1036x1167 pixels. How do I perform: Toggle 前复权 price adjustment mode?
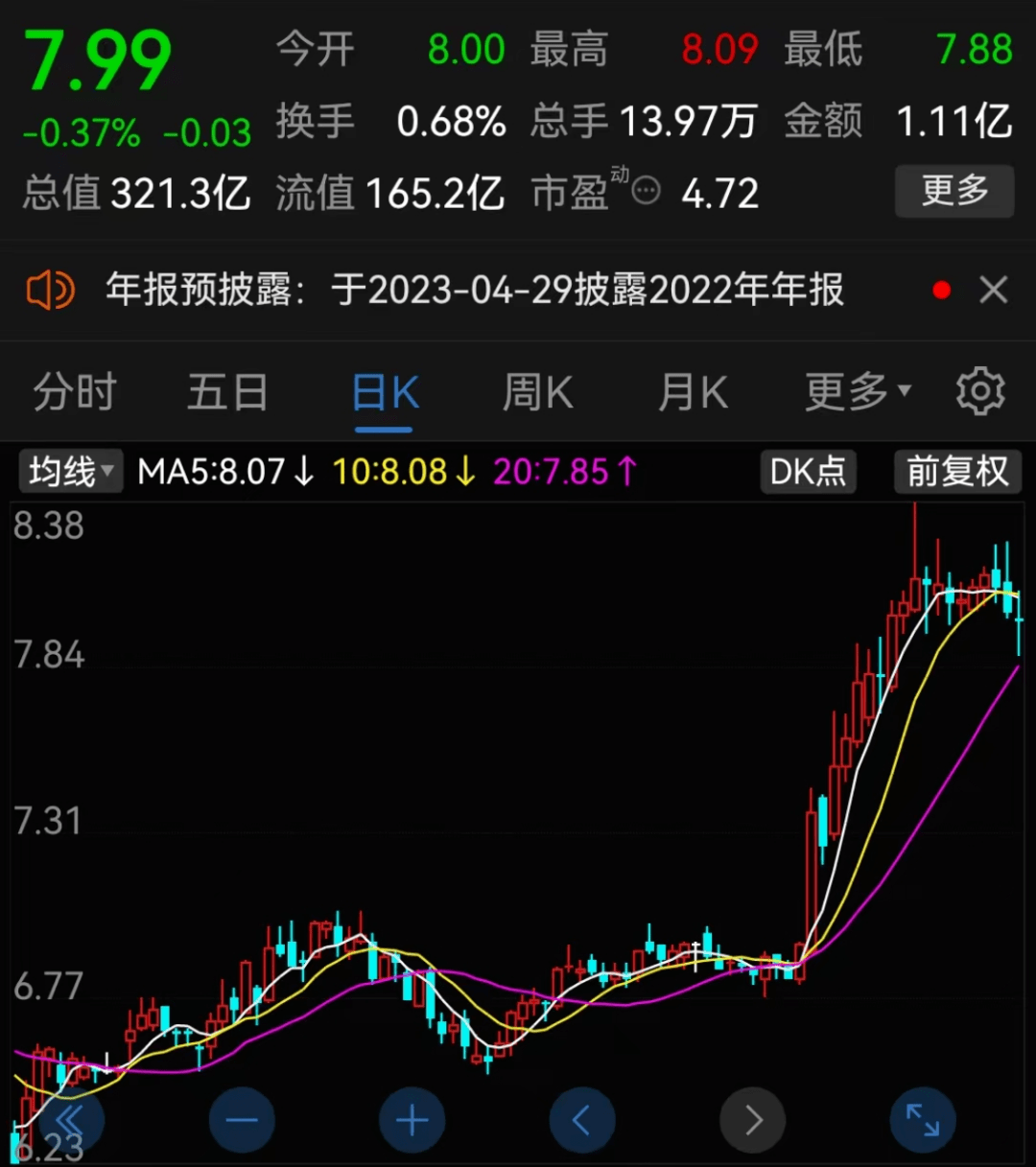[x=956, y=471]
